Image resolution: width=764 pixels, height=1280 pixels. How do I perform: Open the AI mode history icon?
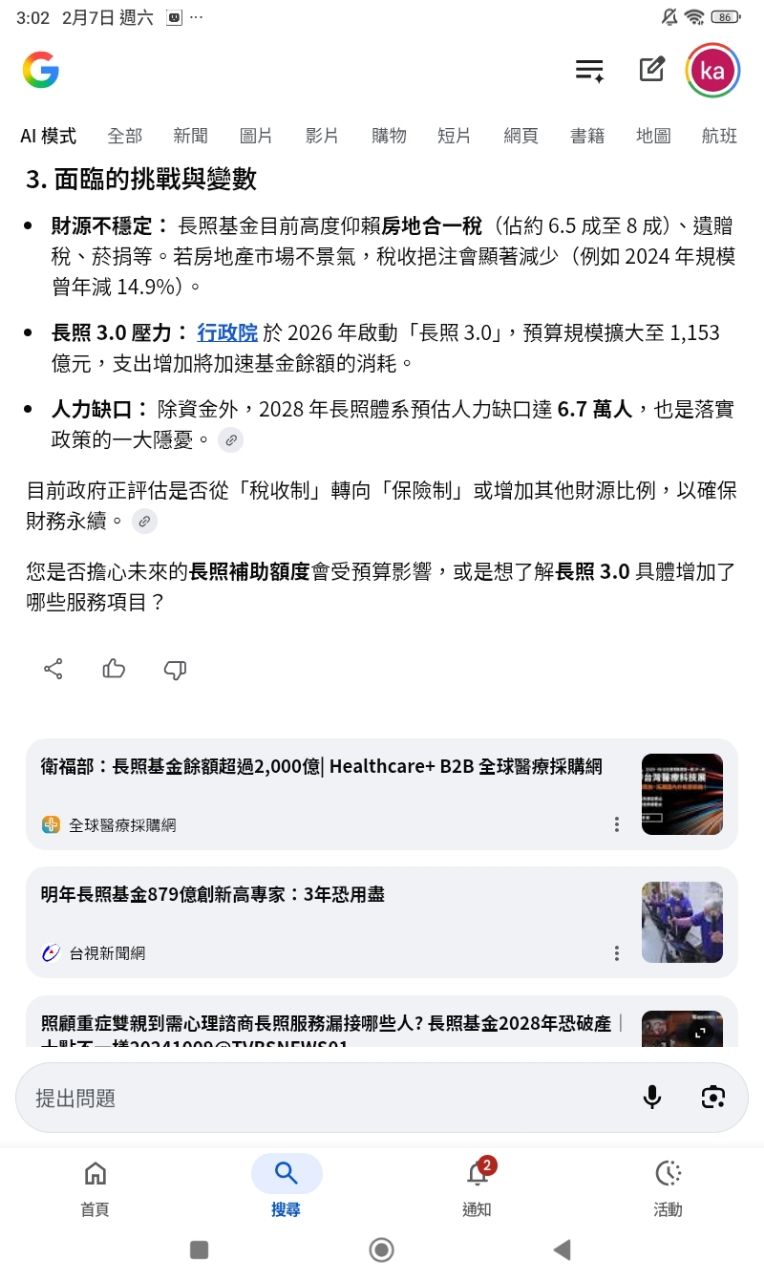tap(589, 70)
